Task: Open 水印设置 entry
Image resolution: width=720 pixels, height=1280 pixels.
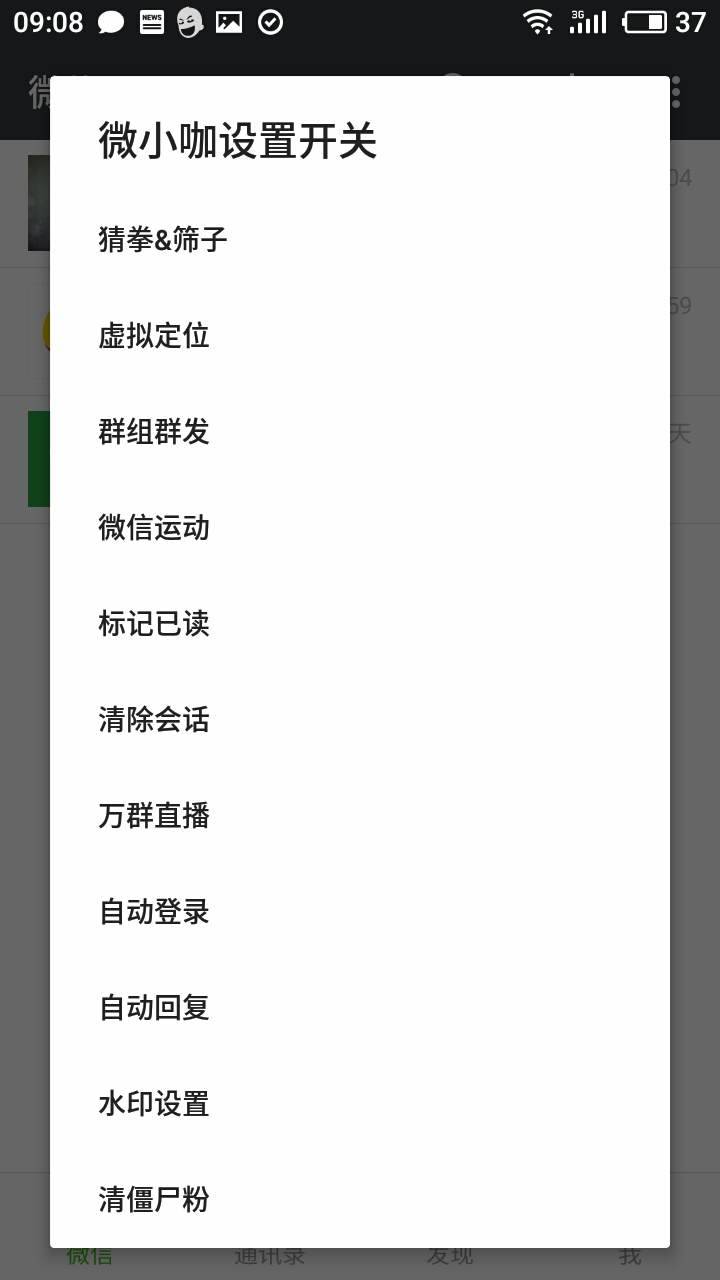Action: (154, 1104)
